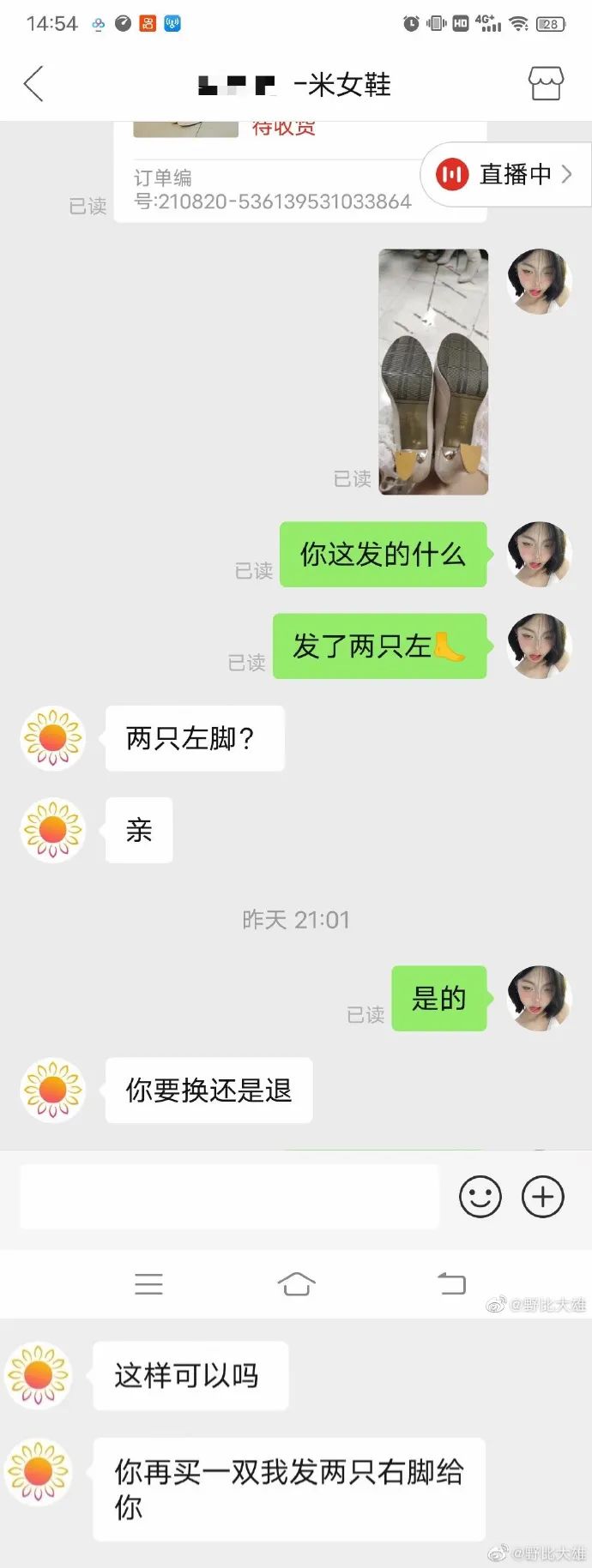The image size is (592, 1568).
Task: Tap the system home button
Action: coord(296,1283)
